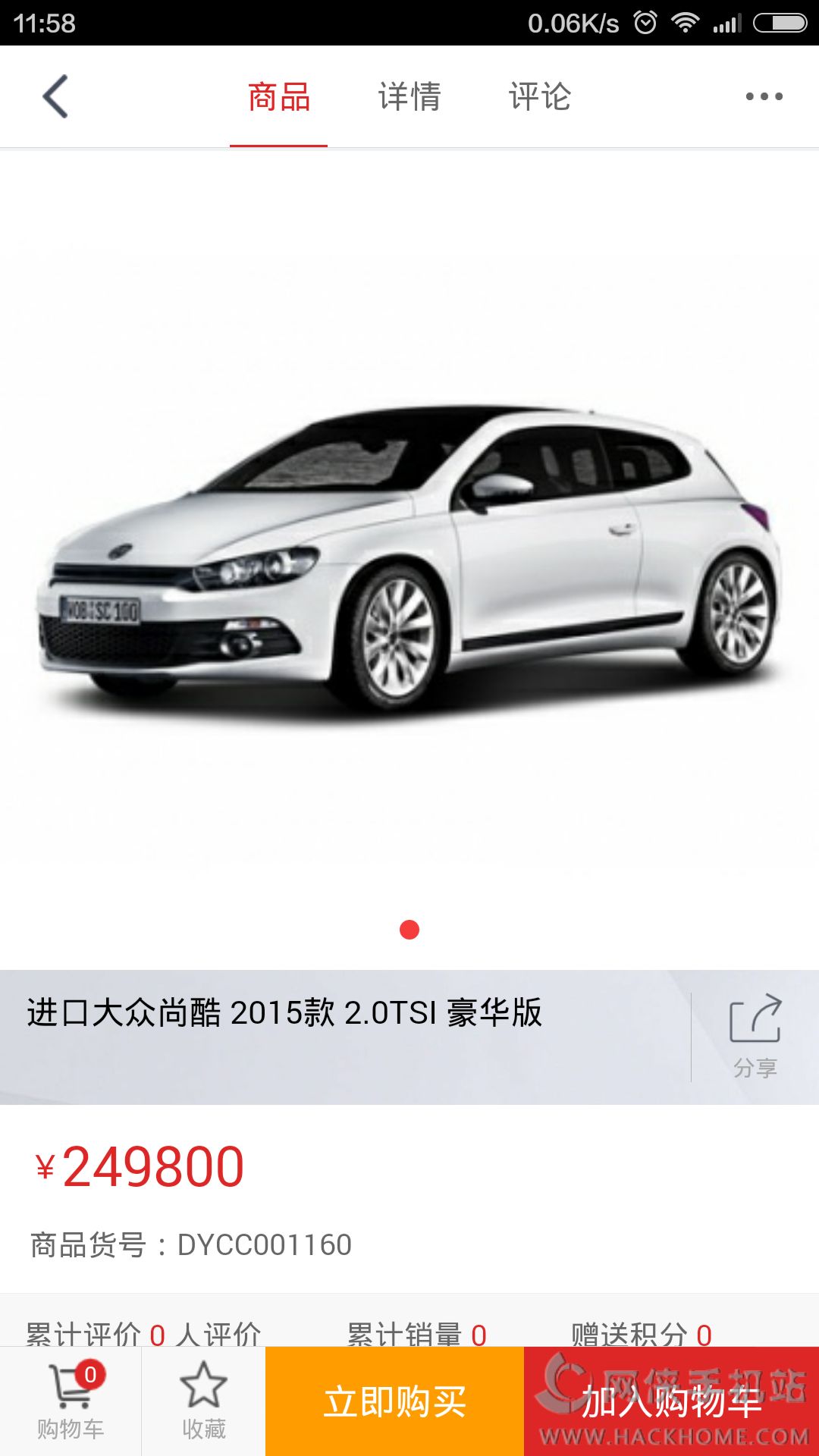819x1456 pixels.
Task: Open the three-dot overflow menu
Action: point(764,96)
